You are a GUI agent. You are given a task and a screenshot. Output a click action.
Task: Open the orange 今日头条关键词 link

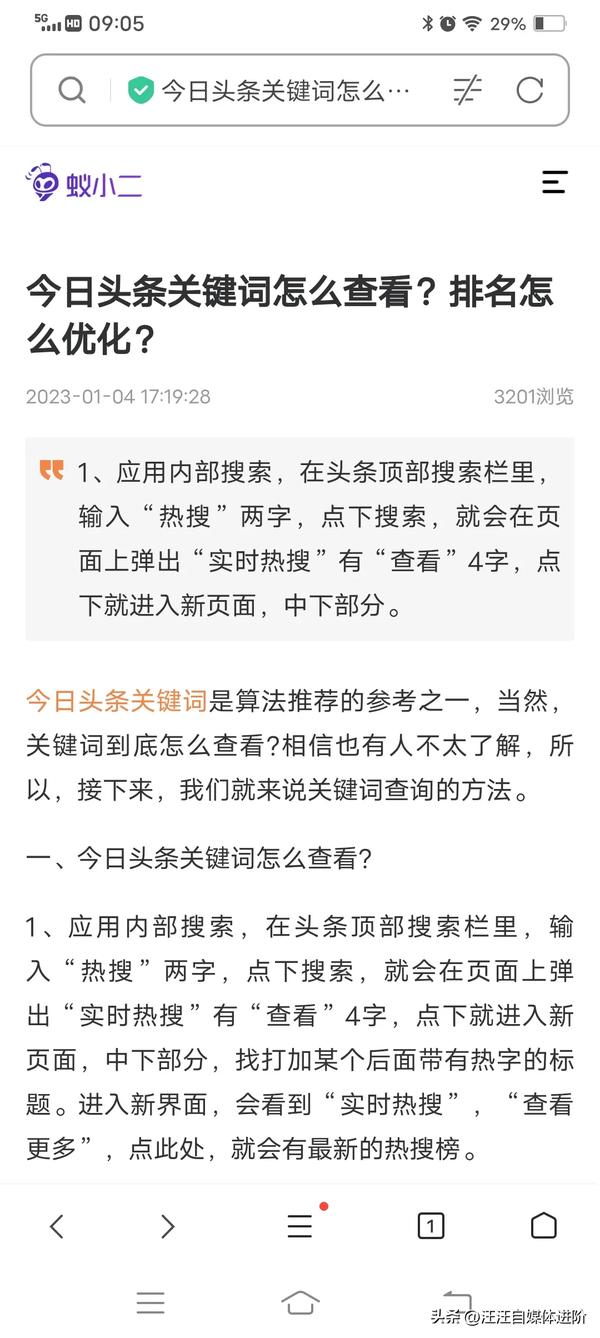coord(116,701)
